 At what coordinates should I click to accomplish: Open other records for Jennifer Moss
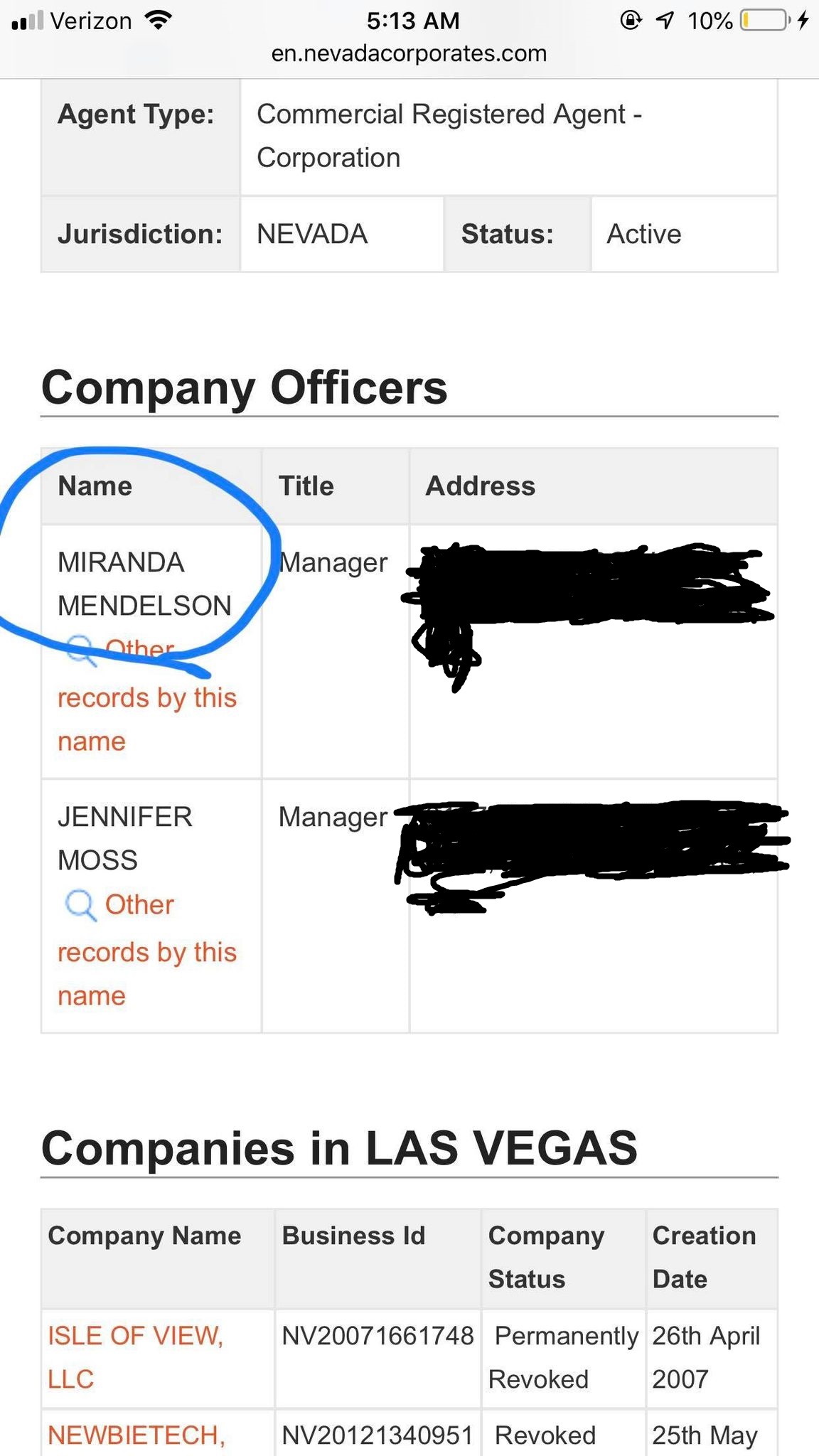click(x=147, y=950)
